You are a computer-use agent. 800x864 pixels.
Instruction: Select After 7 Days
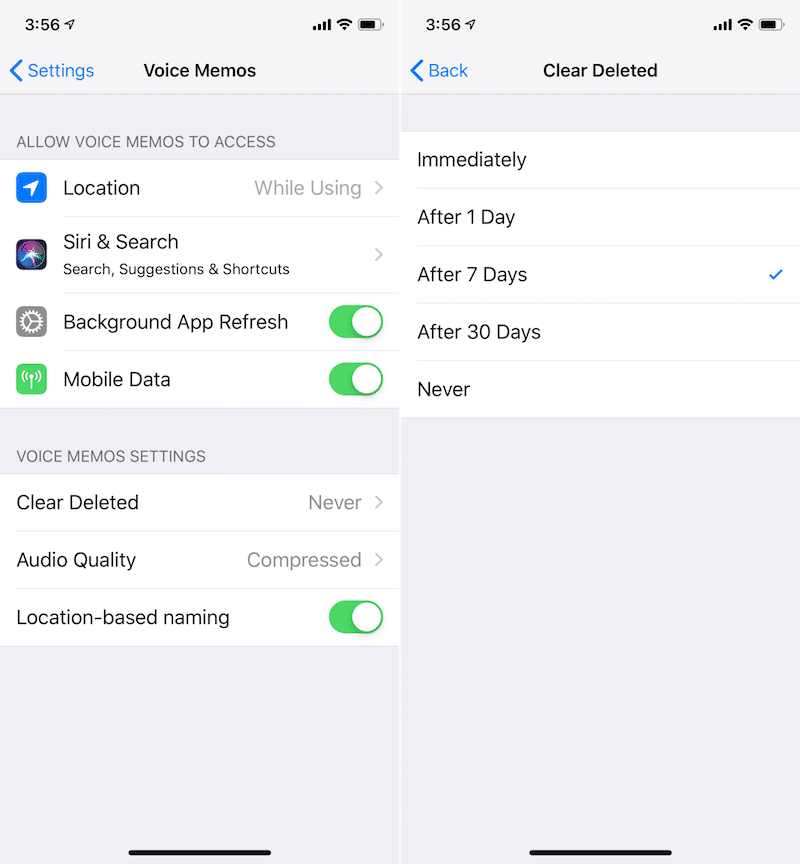[600, 274]
